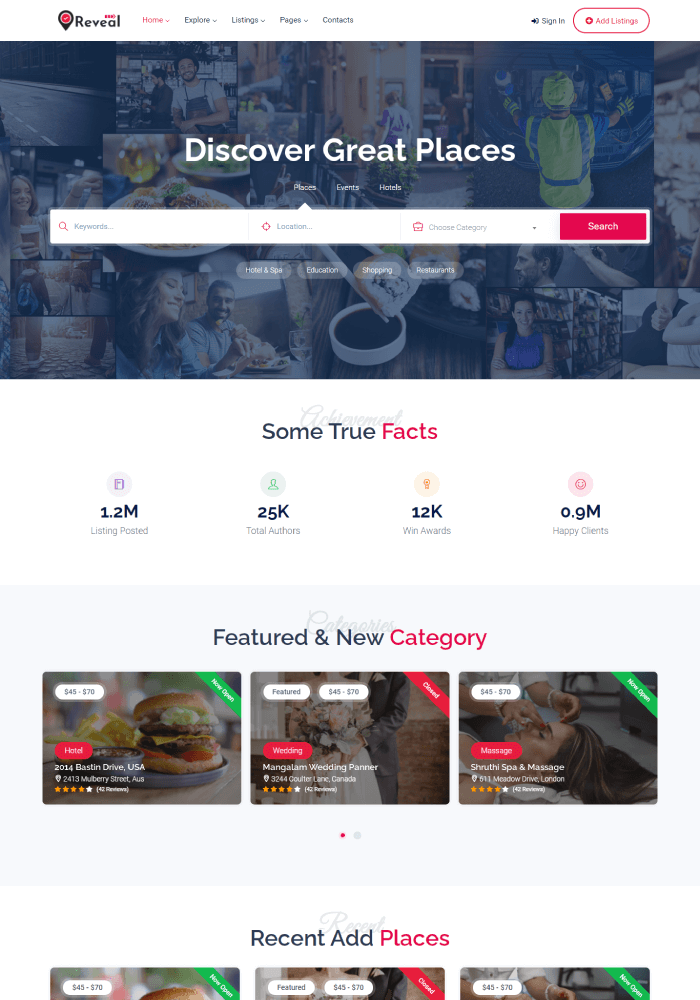700x1000 pixels.
Task: Jump to the second carousel page dot
Action: (357, 835)
